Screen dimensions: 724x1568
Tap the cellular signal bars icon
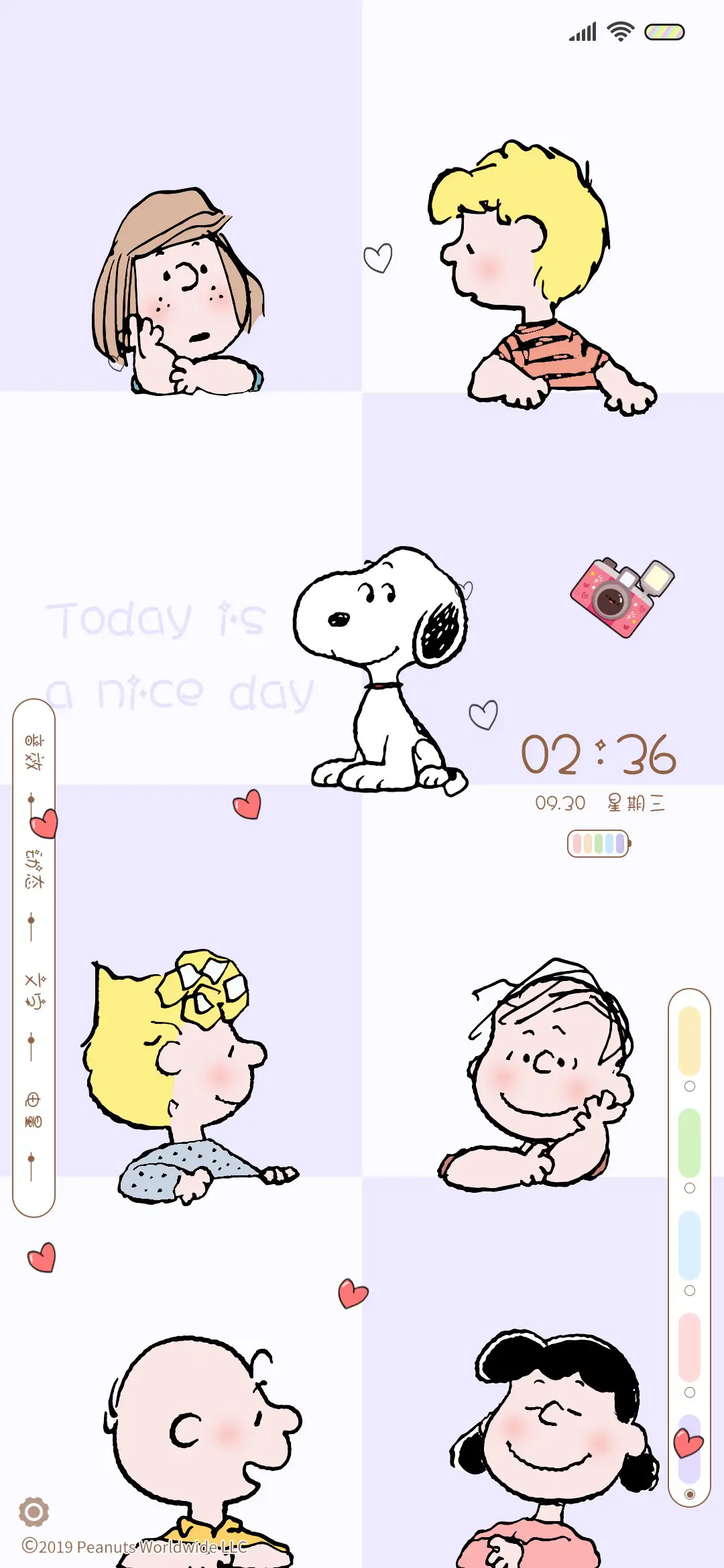(x=582, y=31)
